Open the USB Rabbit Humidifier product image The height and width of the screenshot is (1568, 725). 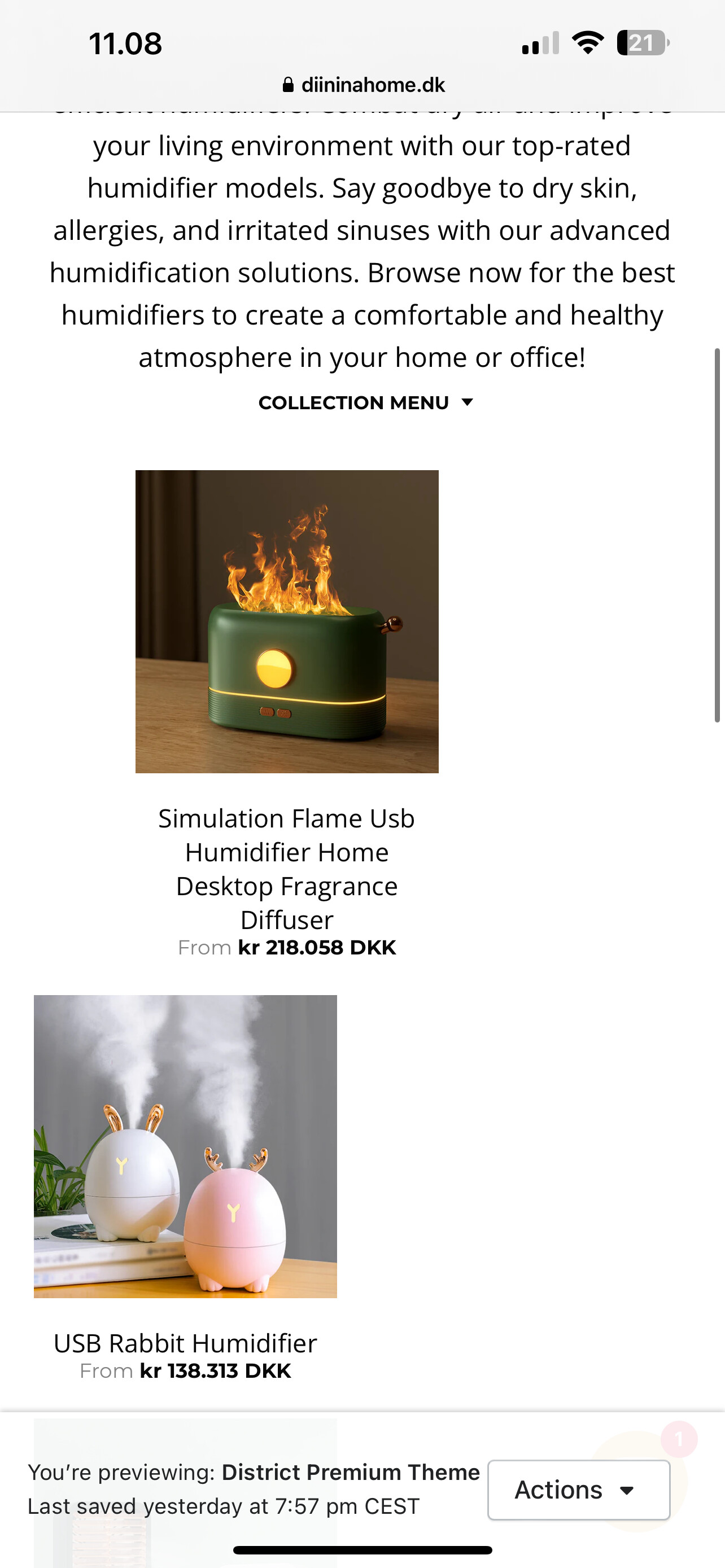pos(185,1146)
